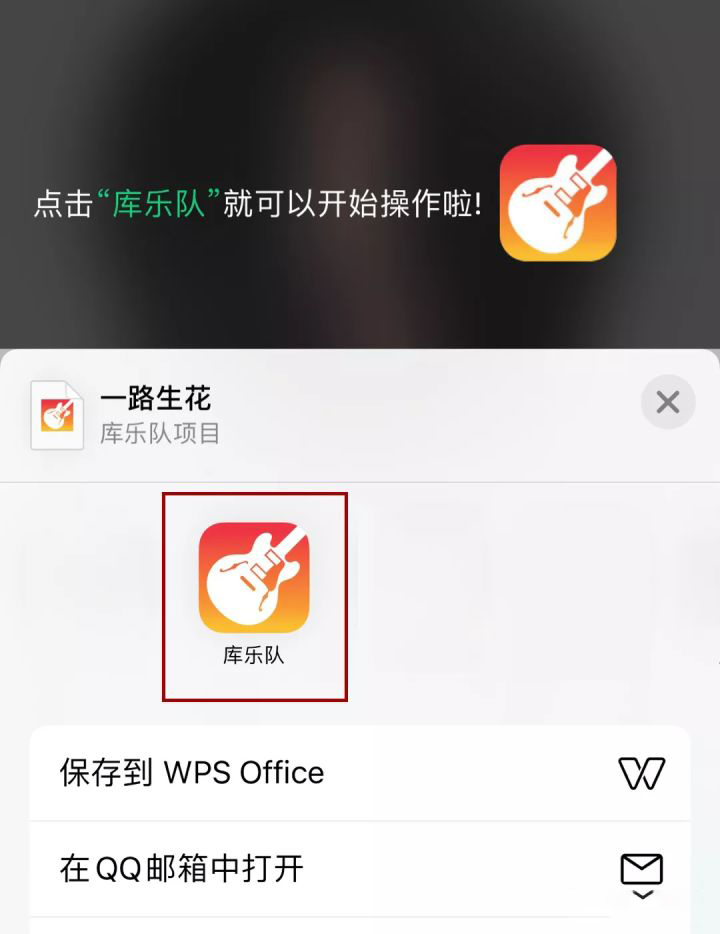This screenshot has width=720, height=934.
Task: Choose 在QQ邮箱中打开
Action: point(360,868)
